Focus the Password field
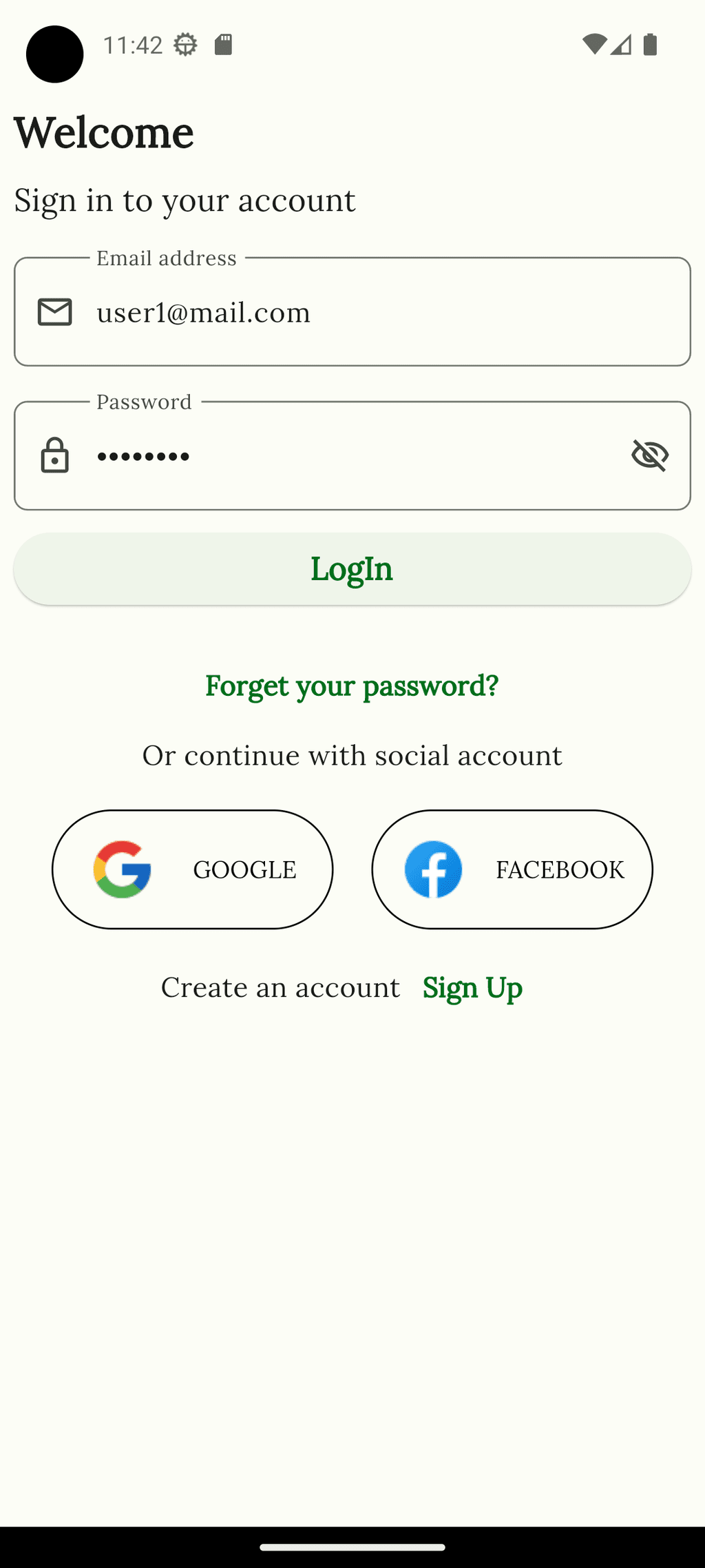This screenshot has width=705, height=1568. click(352, 455)
